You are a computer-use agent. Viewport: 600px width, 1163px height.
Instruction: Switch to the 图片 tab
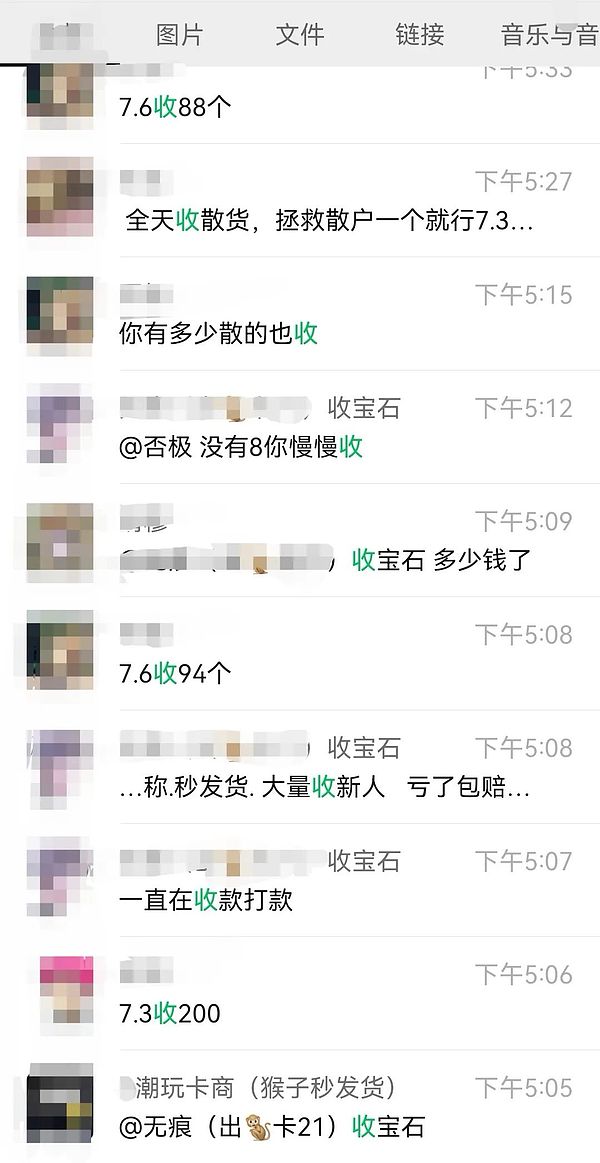click(180, 35)
